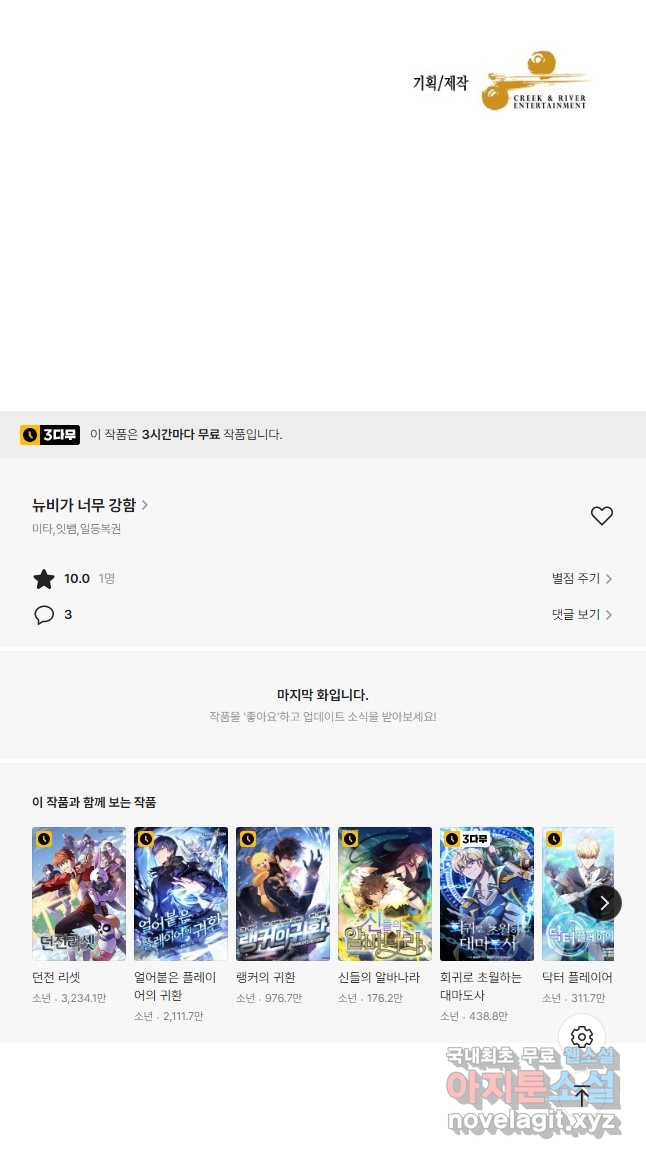Jump back to top with the up arrow
This screenshot has width=646, height=1159.
(x=582, y=1095)
